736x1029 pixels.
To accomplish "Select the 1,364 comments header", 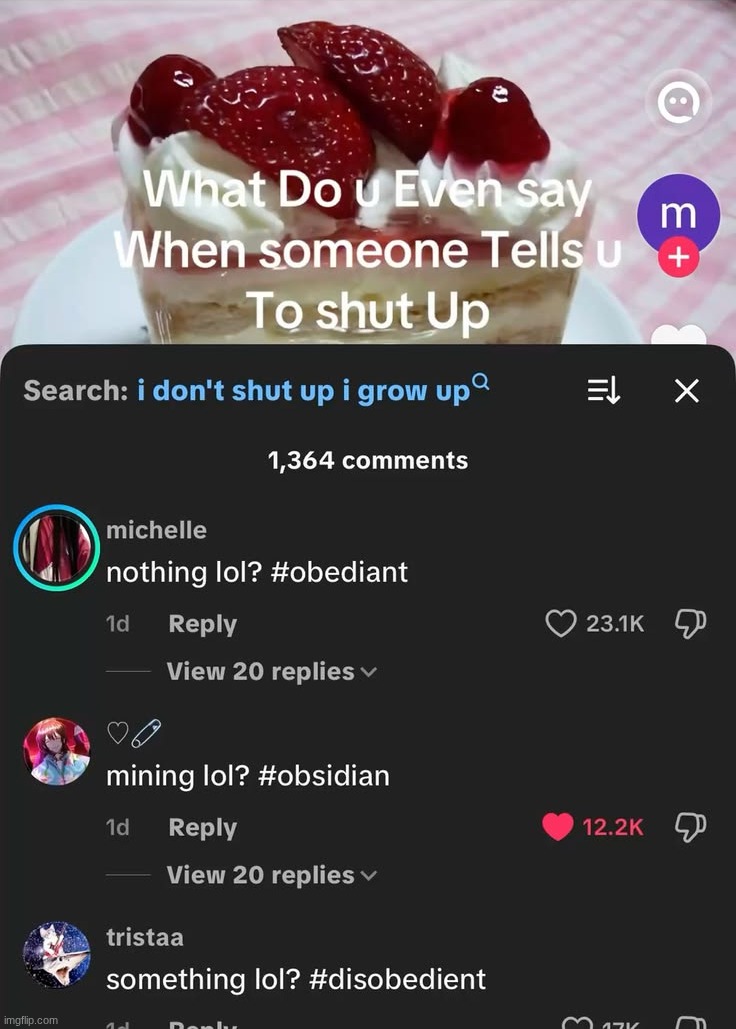I will click(368, 461).
